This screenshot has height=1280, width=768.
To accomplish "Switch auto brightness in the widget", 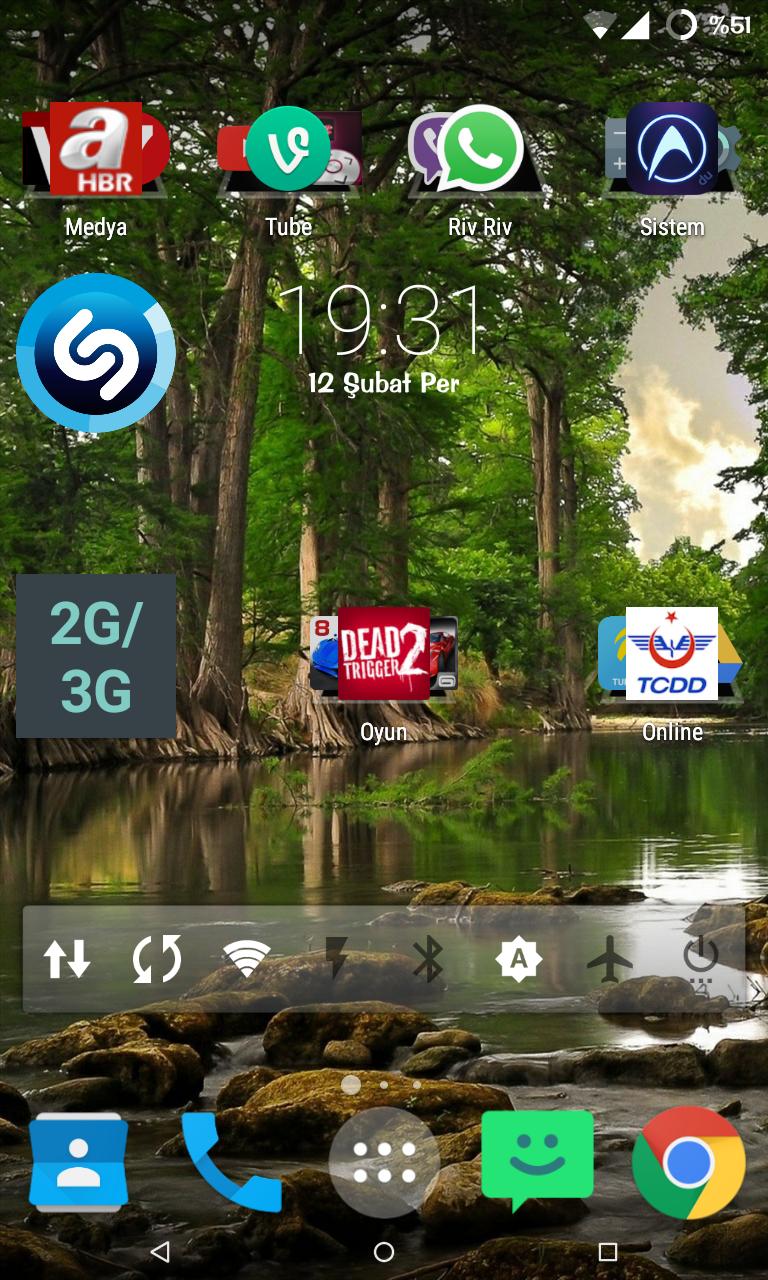I will [518, 961].
